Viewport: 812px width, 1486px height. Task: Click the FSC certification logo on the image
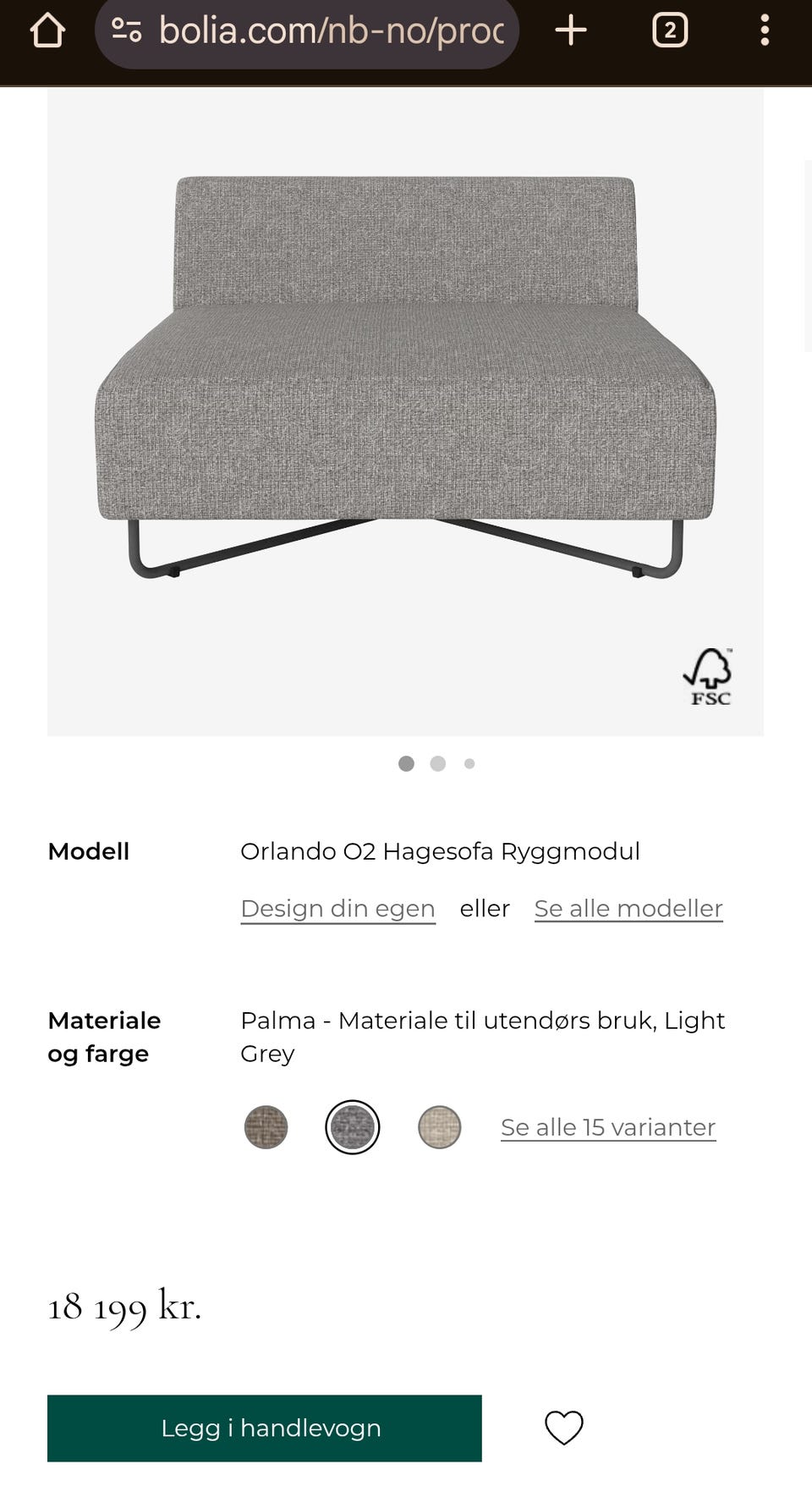click(x=709, y=676)
